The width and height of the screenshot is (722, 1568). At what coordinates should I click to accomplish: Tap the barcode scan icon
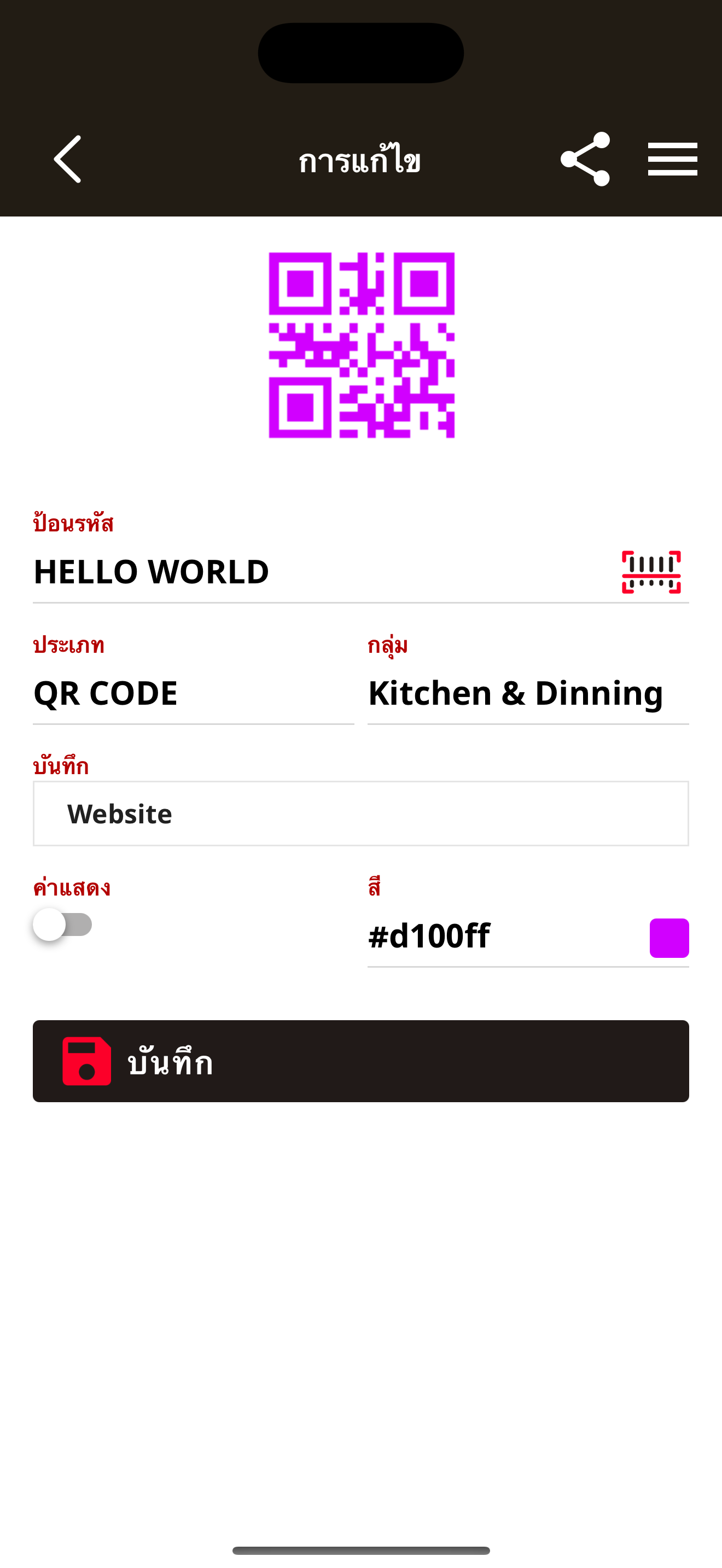pos(651,572)
